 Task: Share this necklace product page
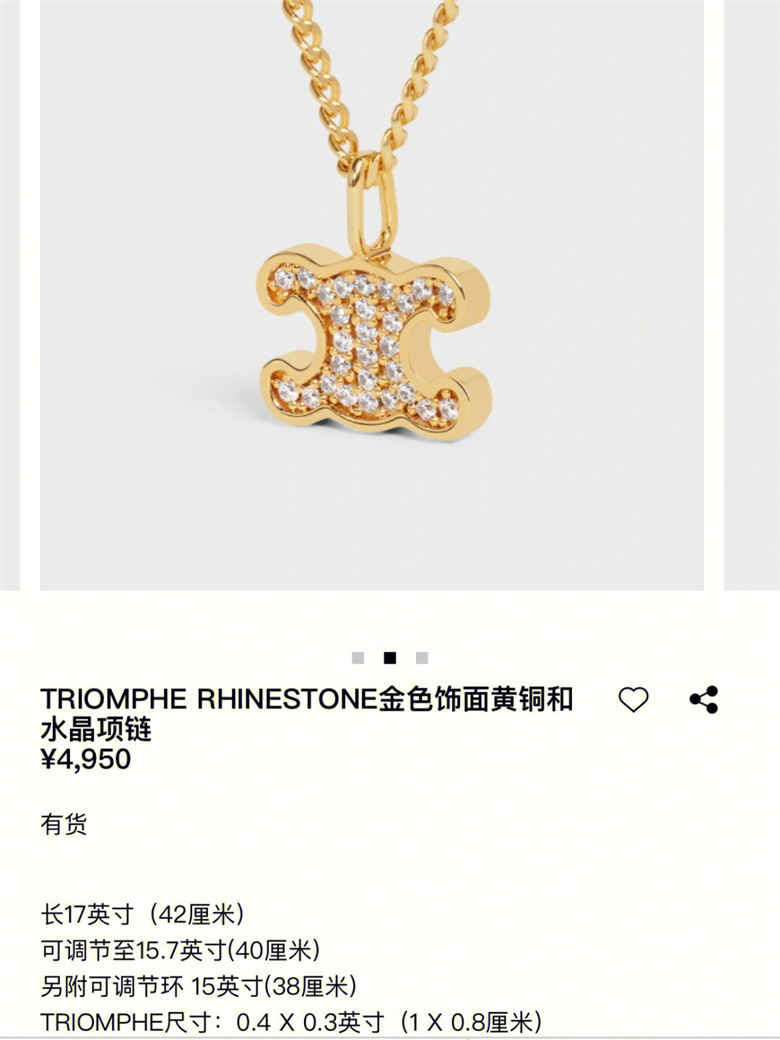704,700
